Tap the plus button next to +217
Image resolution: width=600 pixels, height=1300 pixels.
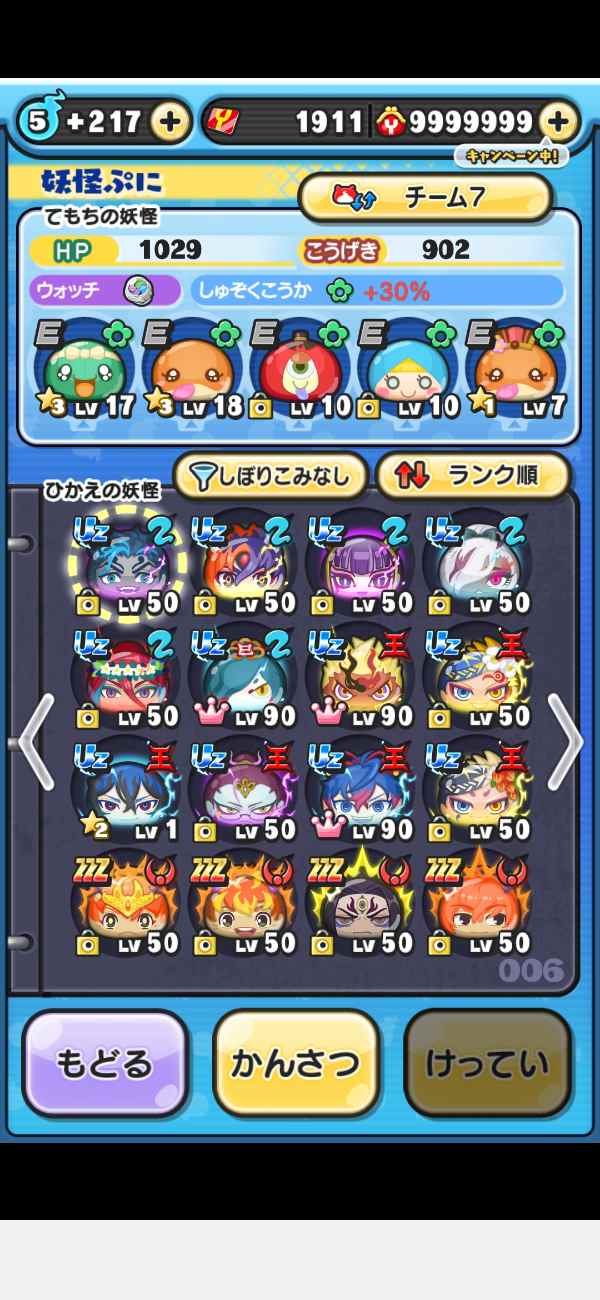click(x=171, y=122)
